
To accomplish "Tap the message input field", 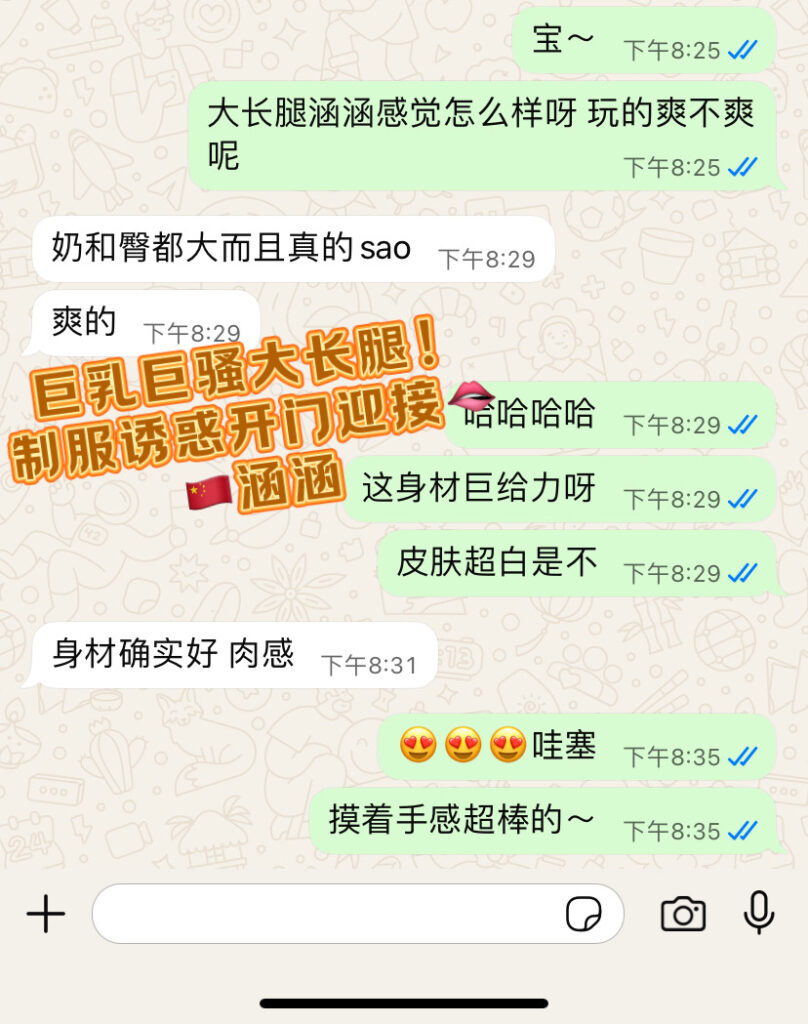I will pyautogui.click(x=330, y=914).
